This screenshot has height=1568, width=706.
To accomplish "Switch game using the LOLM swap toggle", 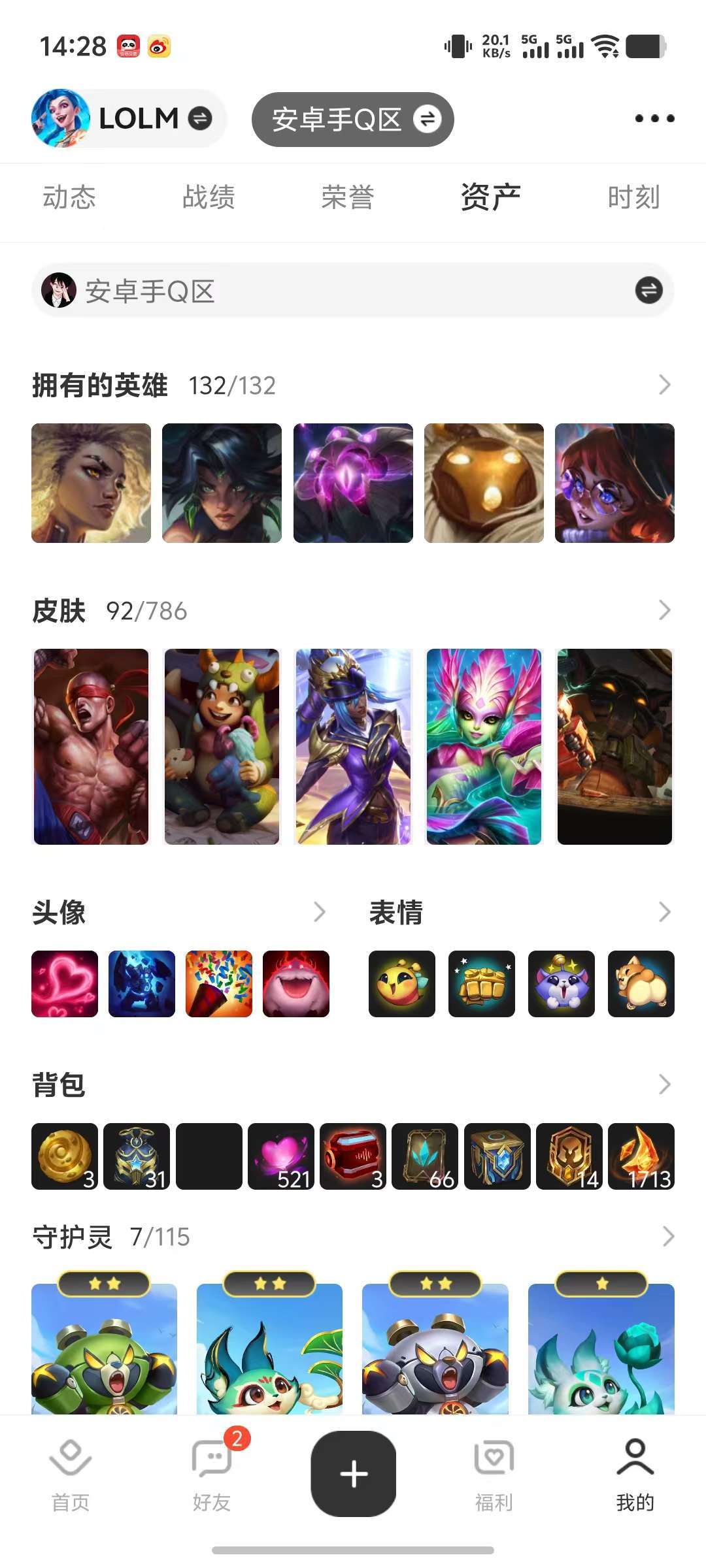I will [x=199, y=119].
